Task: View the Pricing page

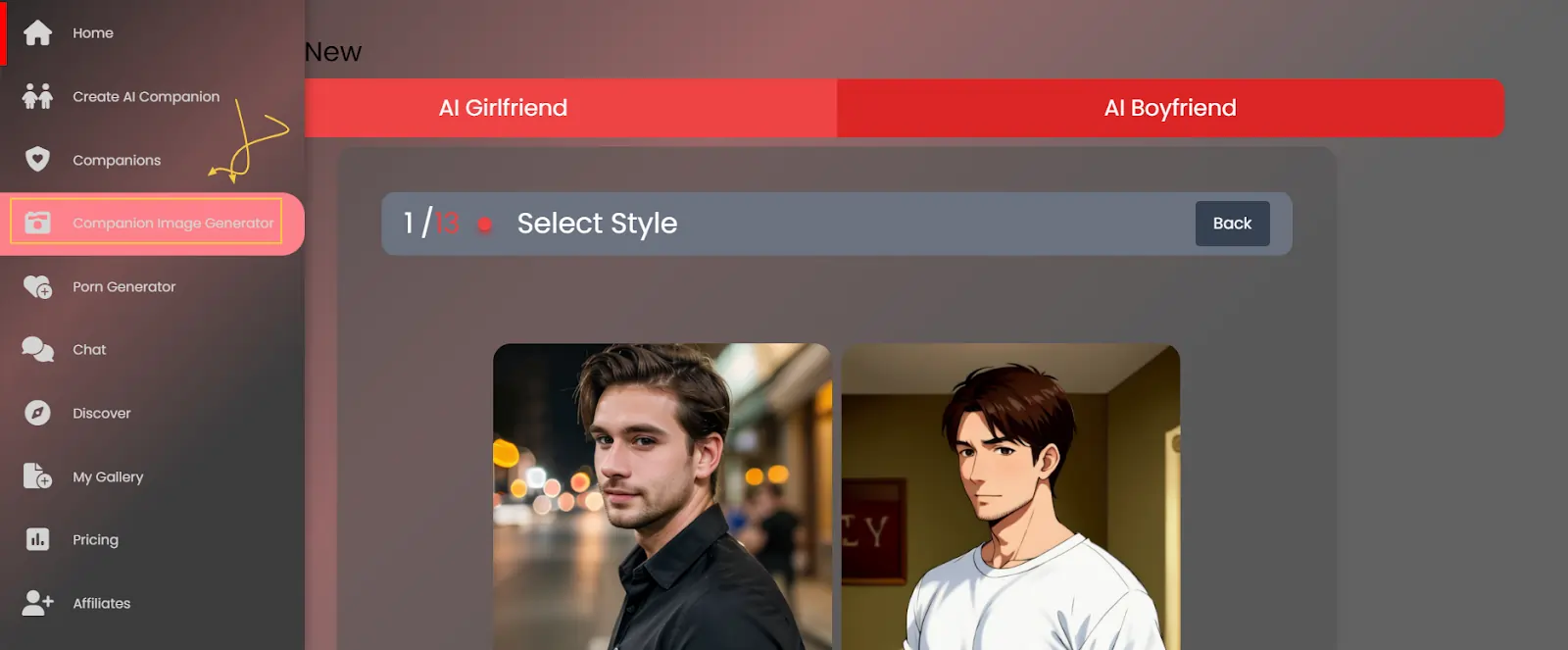Action: pos(95,540)
